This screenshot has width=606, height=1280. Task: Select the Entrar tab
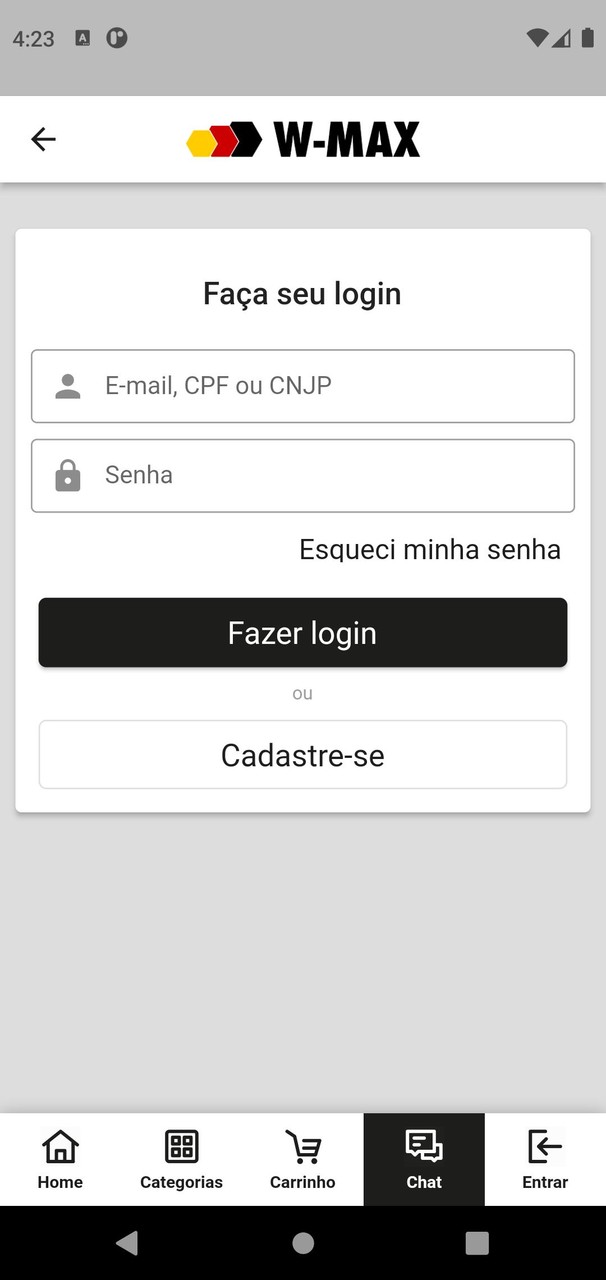[x=545, y=1160]
